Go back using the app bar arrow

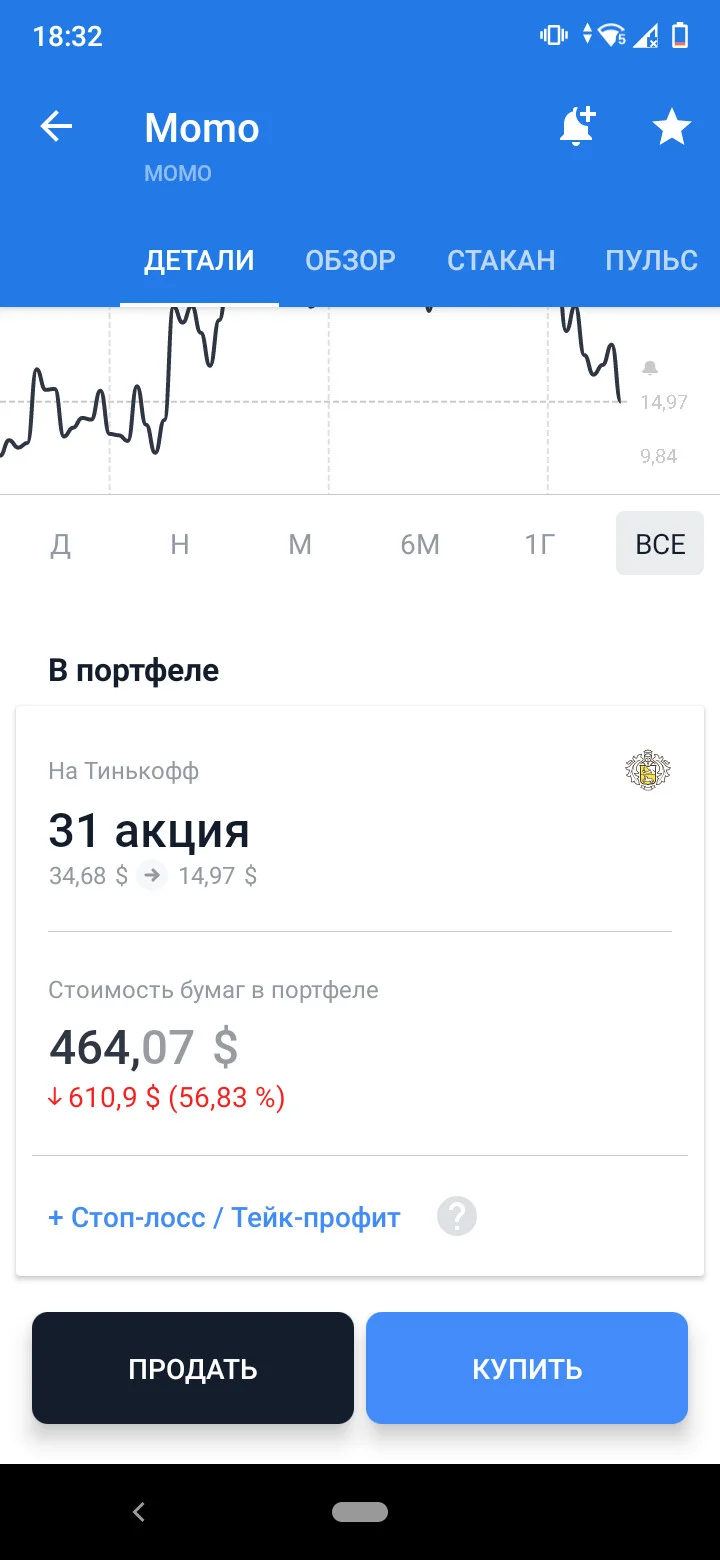[56, 127]
